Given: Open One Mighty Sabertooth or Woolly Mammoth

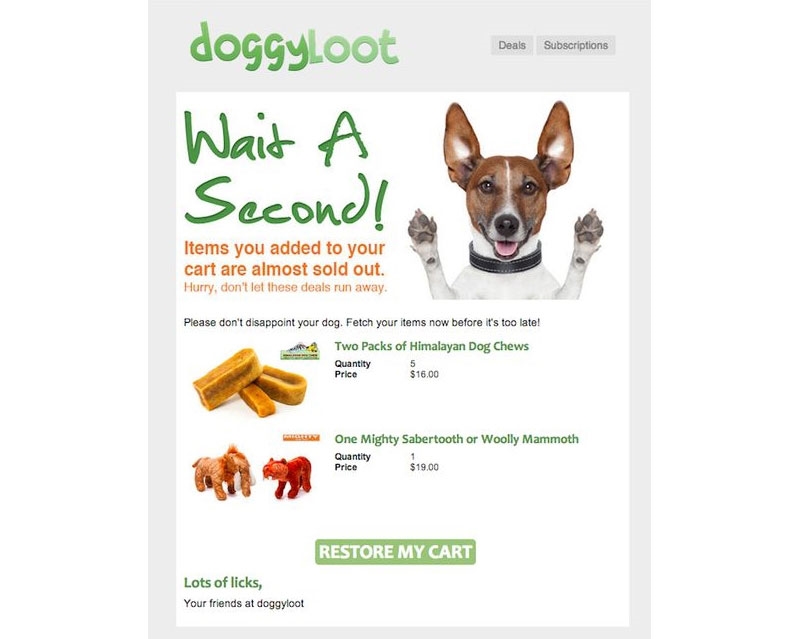Looking at the screenshot, I should tap(456, 439).
